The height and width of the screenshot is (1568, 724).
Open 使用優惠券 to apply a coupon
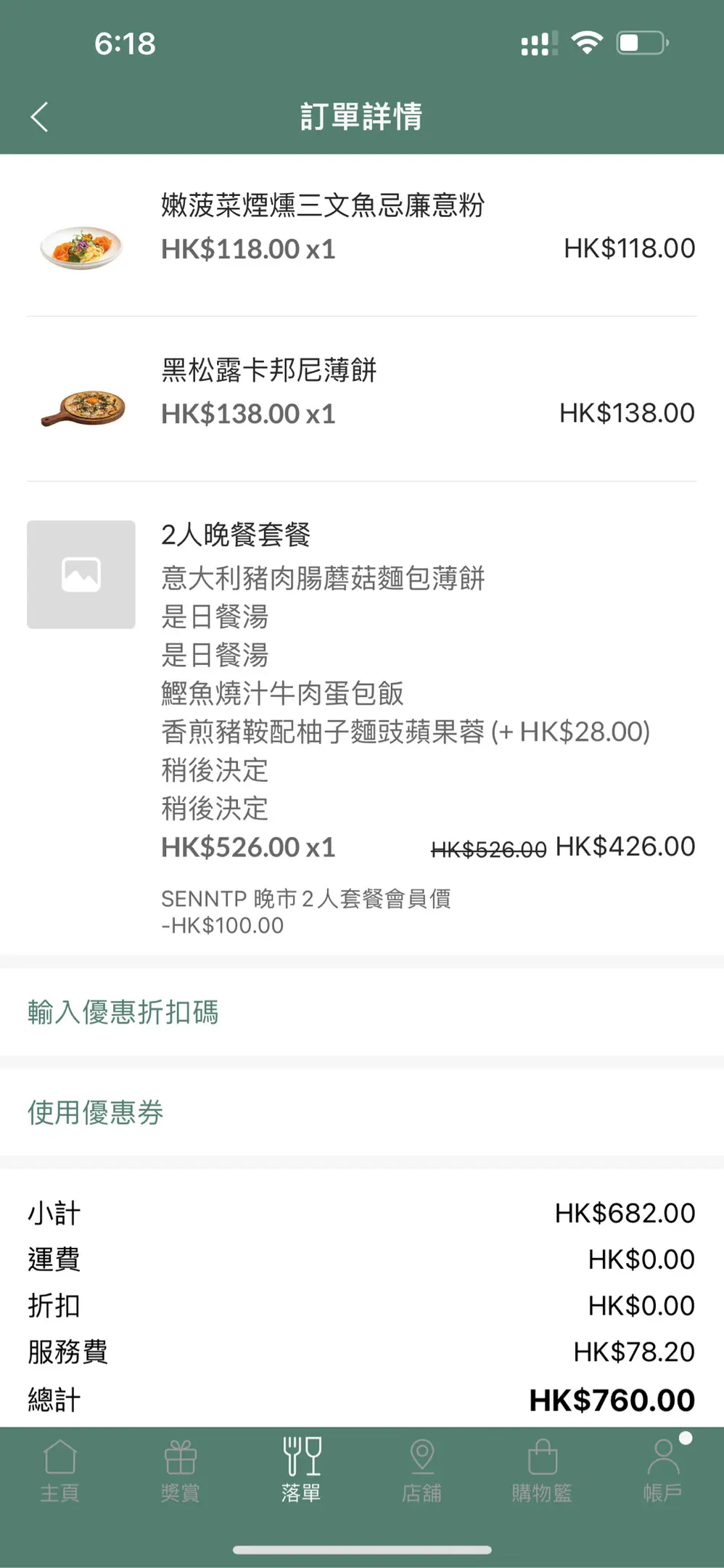[x=96, y=1112]
